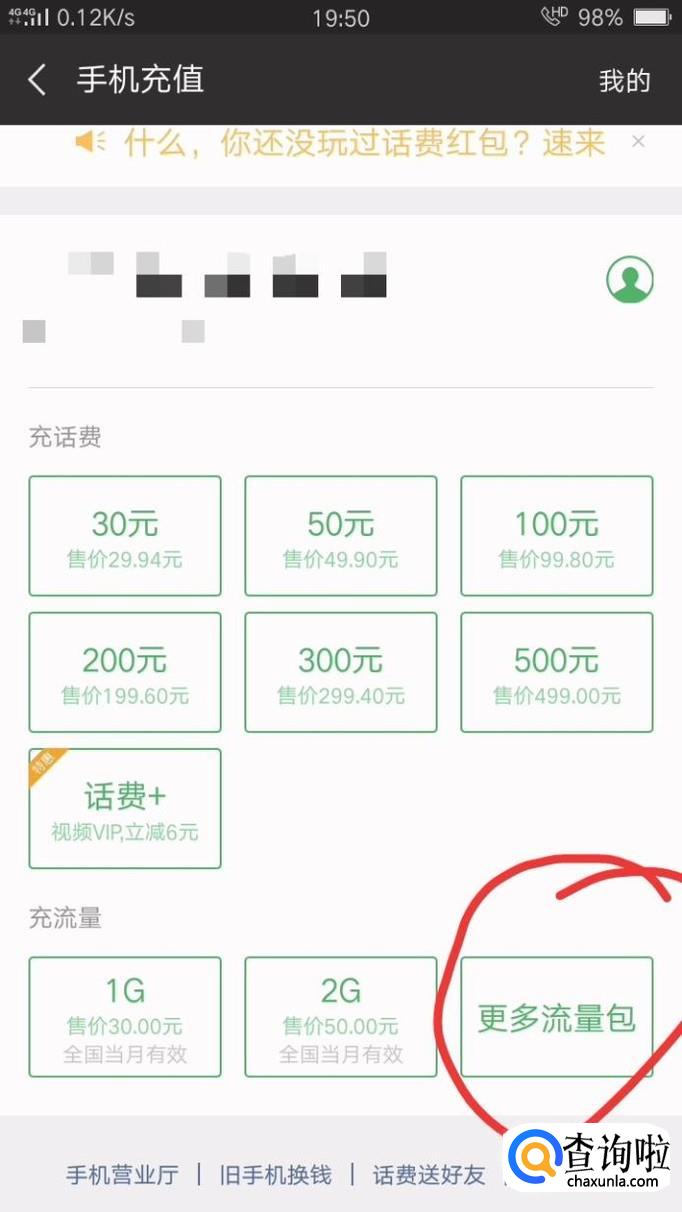
Task: Select the 200元 top-up option
Action: (x=125, y=672)
